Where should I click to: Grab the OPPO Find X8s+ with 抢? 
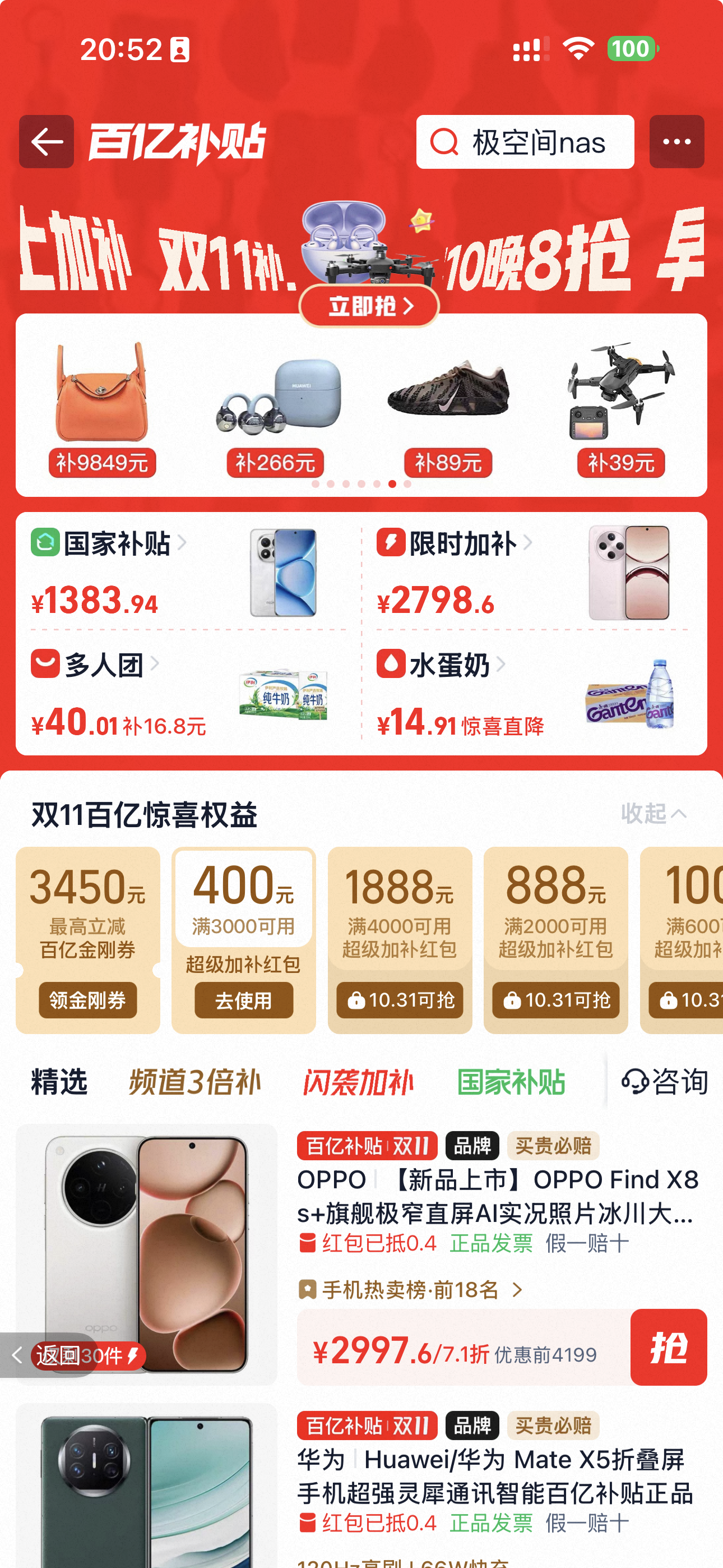coord(668,1348)
